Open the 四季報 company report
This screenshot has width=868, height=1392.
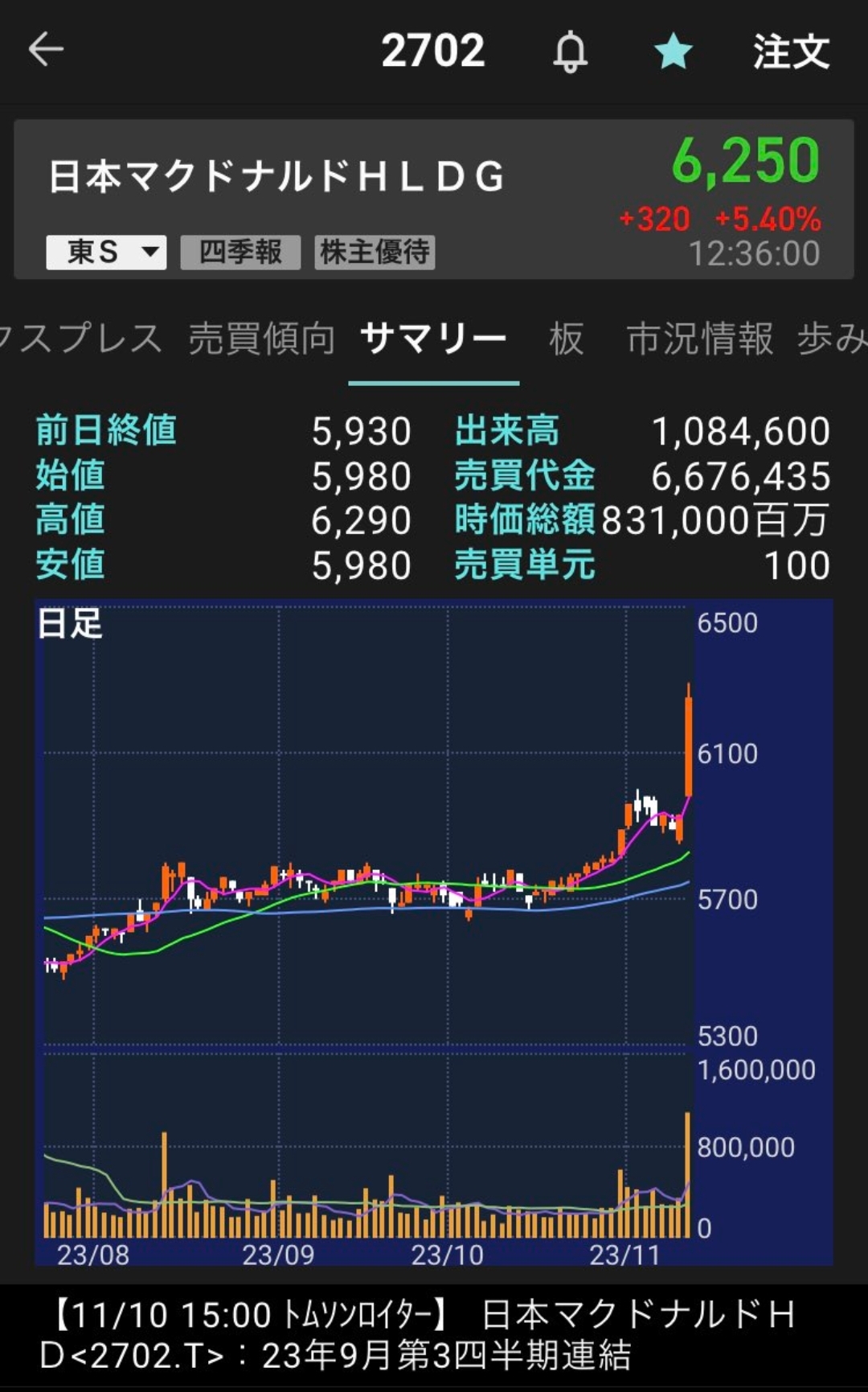[x=240, y=253]
